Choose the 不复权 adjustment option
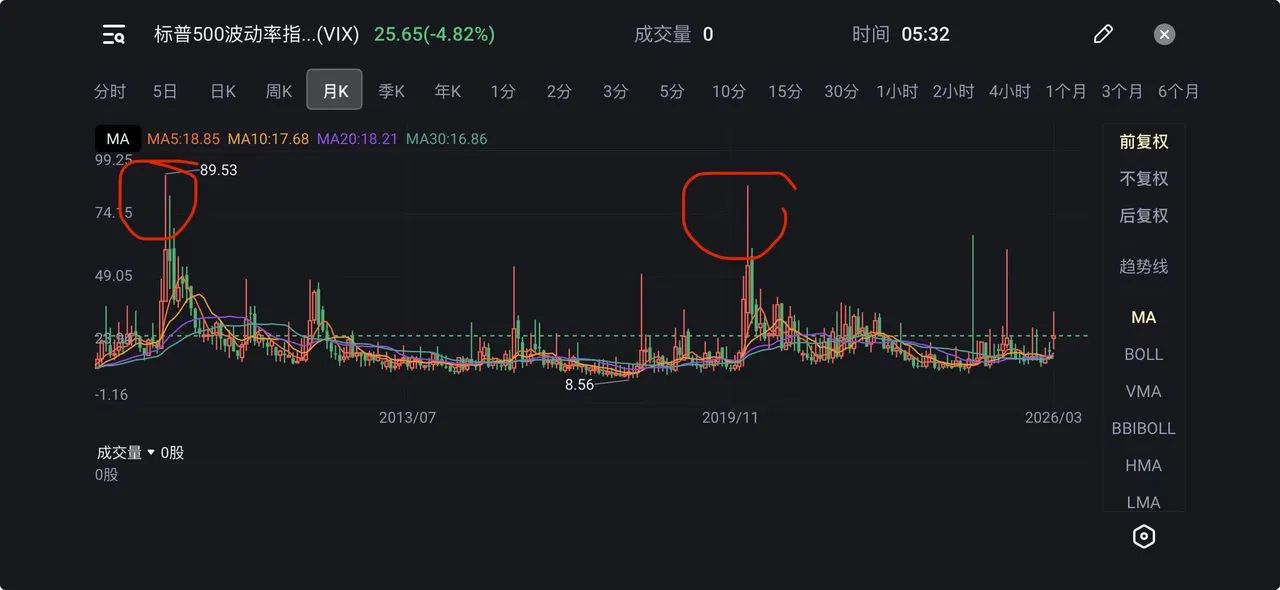The image size is (1280, 590). point(1143,179)
